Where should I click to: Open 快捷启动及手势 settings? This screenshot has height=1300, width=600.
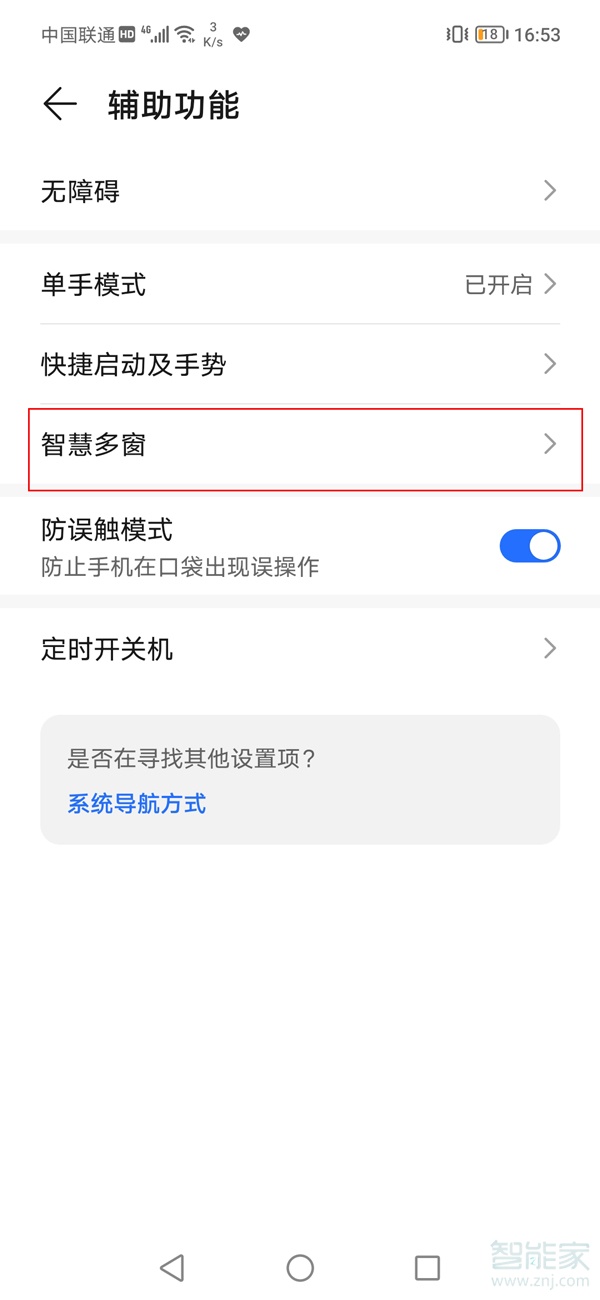[x=300, y=365]
